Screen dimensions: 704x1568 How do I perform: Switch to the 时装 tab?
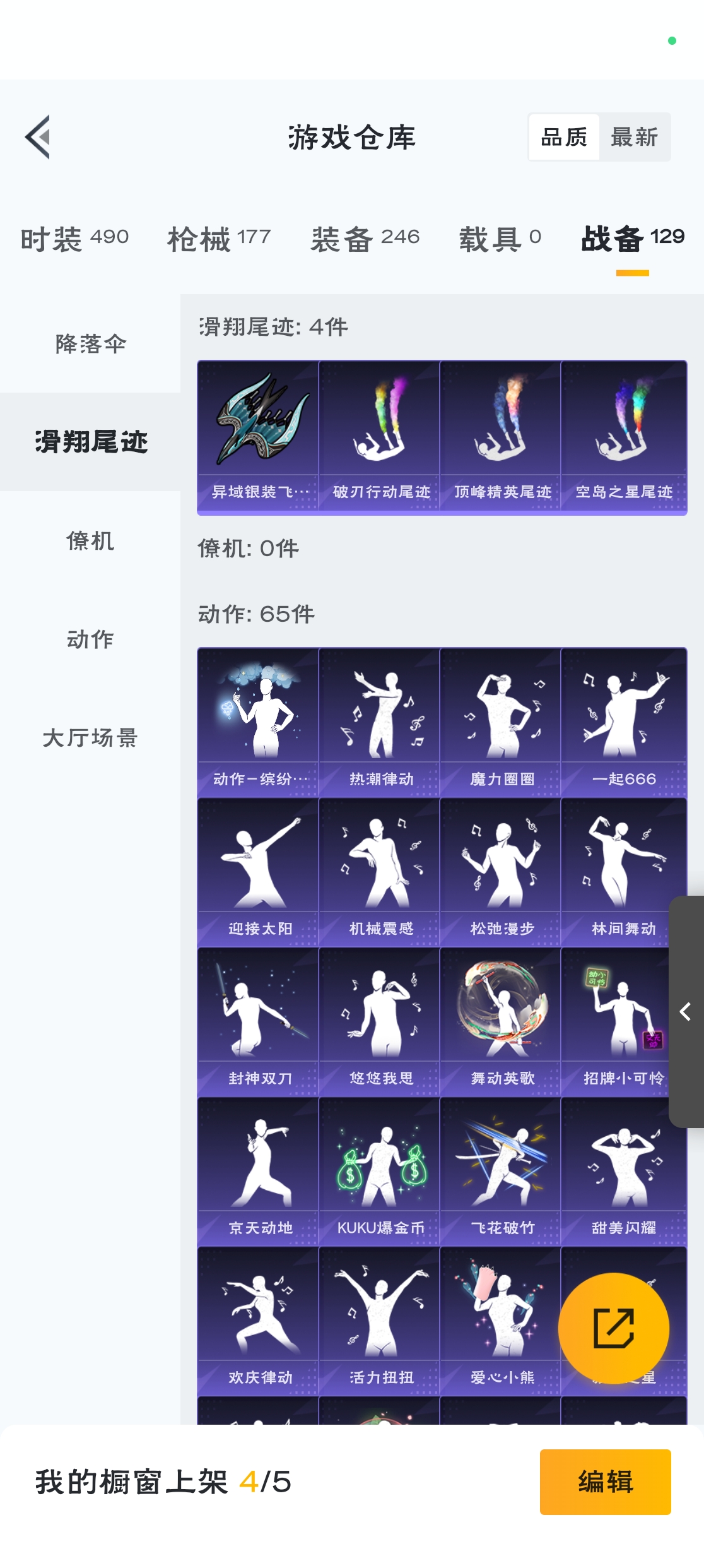[74, 239]
